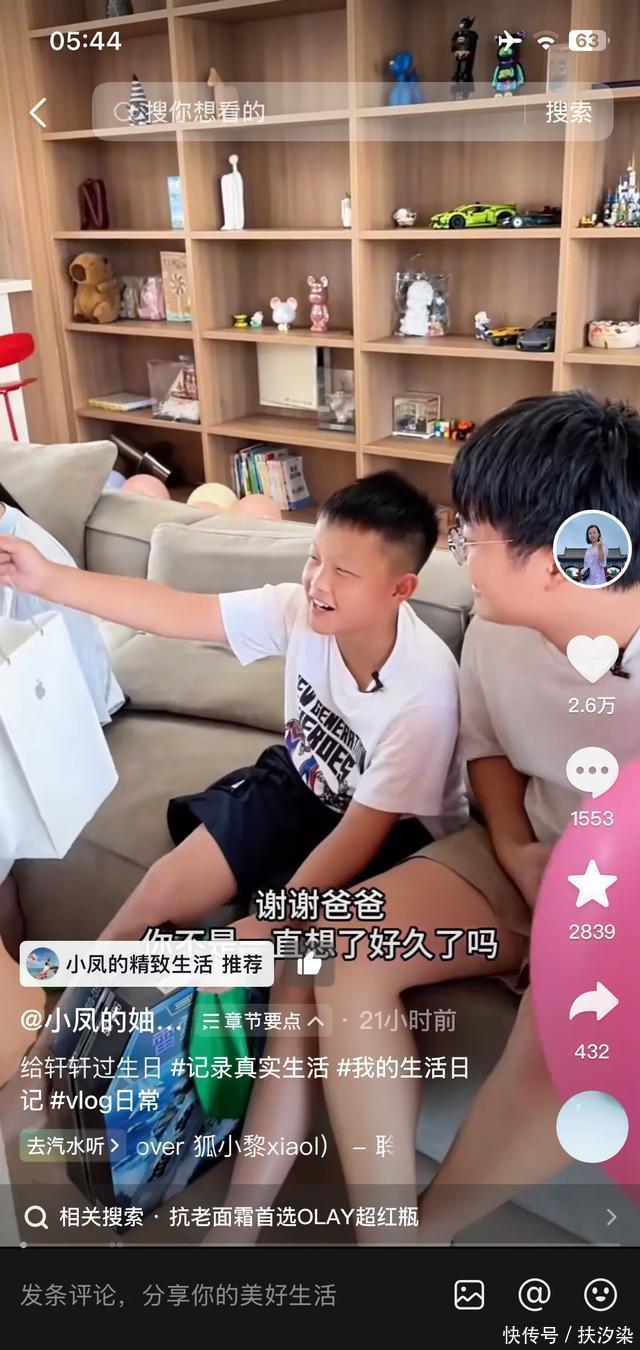Open the emoji picker icon
Viewport: 640px width, 1350px height.
(600, 1295)
